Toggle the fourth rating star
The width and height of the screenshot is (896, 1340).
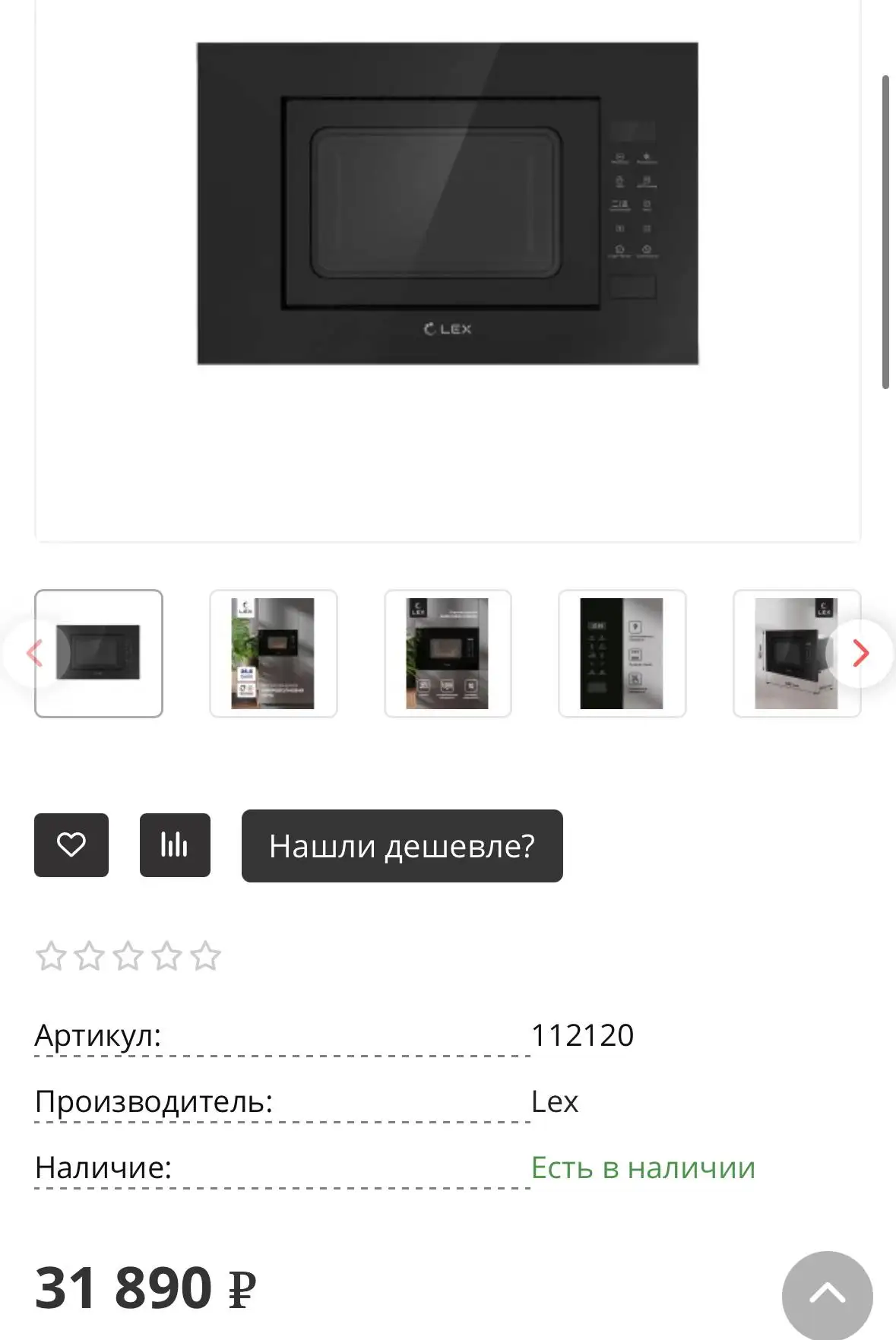pyautogui.click(x=166, y=956)
